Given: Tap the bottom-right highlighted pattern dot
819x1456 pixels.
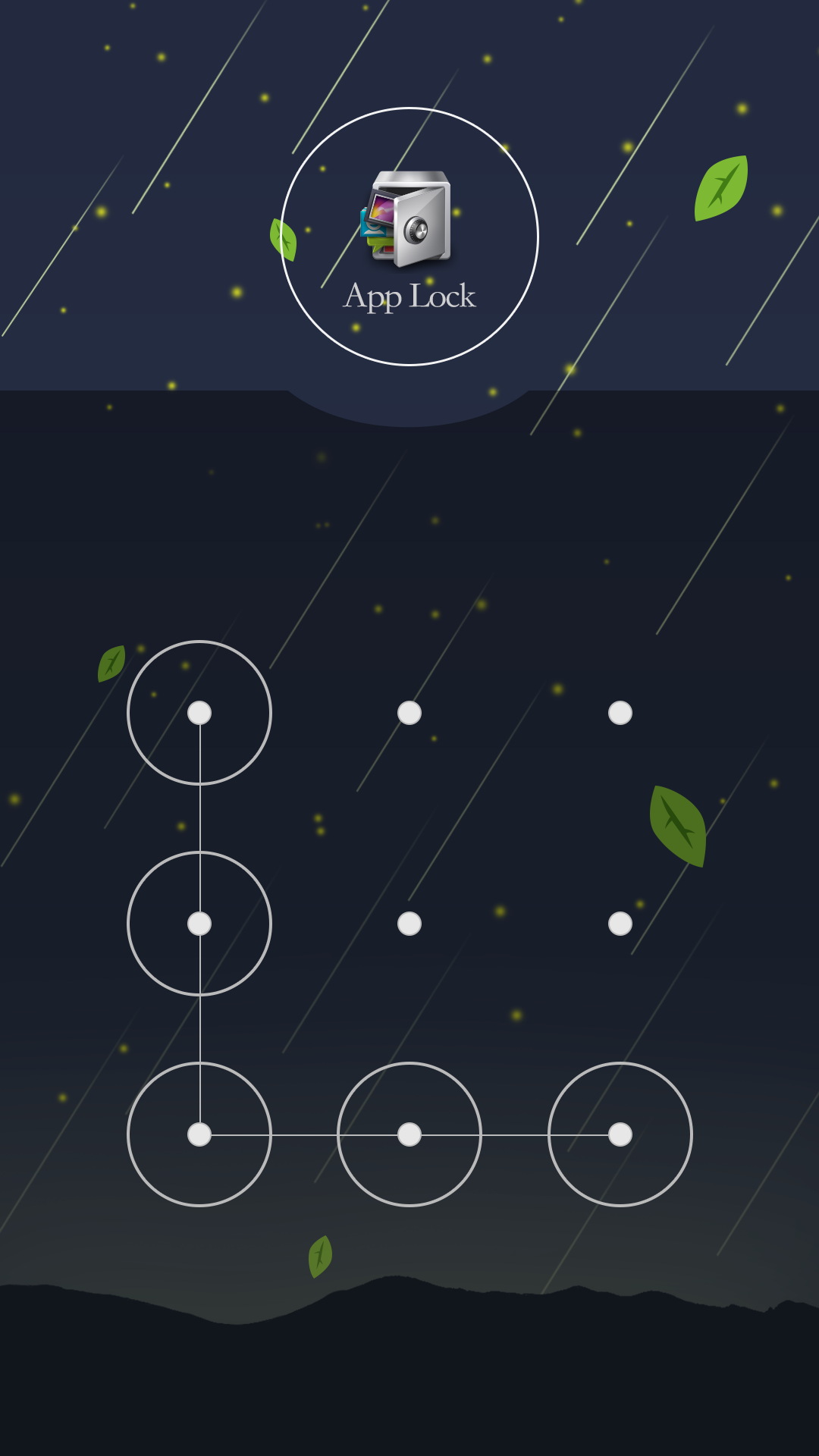Looking at the screenshot, I should pyautogui.click(x=621, y=1133).
